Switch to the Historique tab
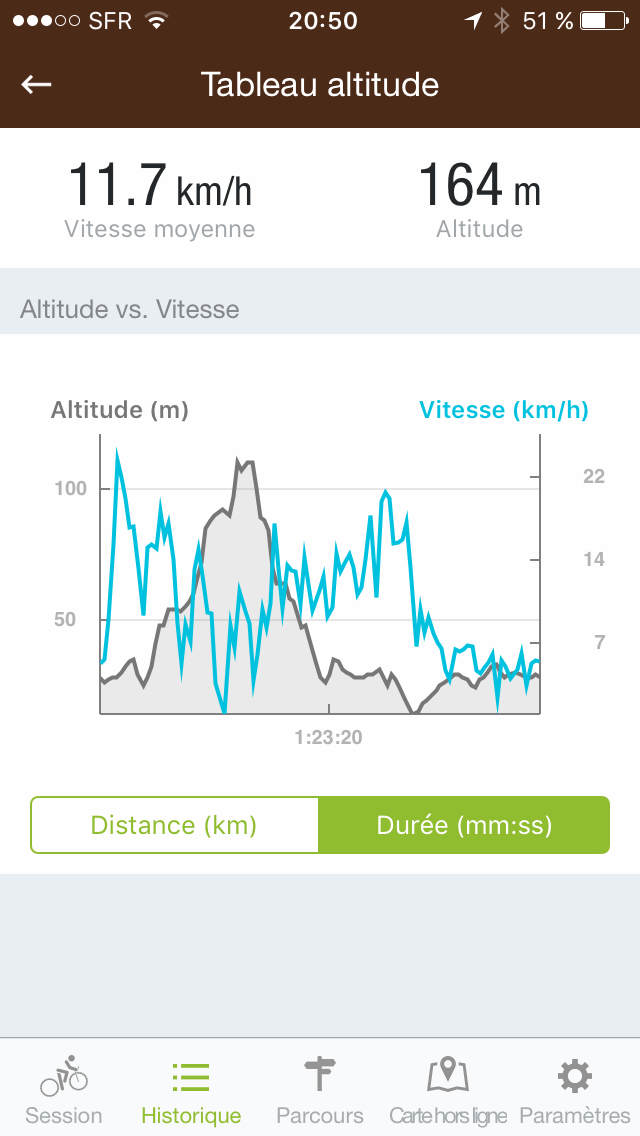 (191, 1089)
